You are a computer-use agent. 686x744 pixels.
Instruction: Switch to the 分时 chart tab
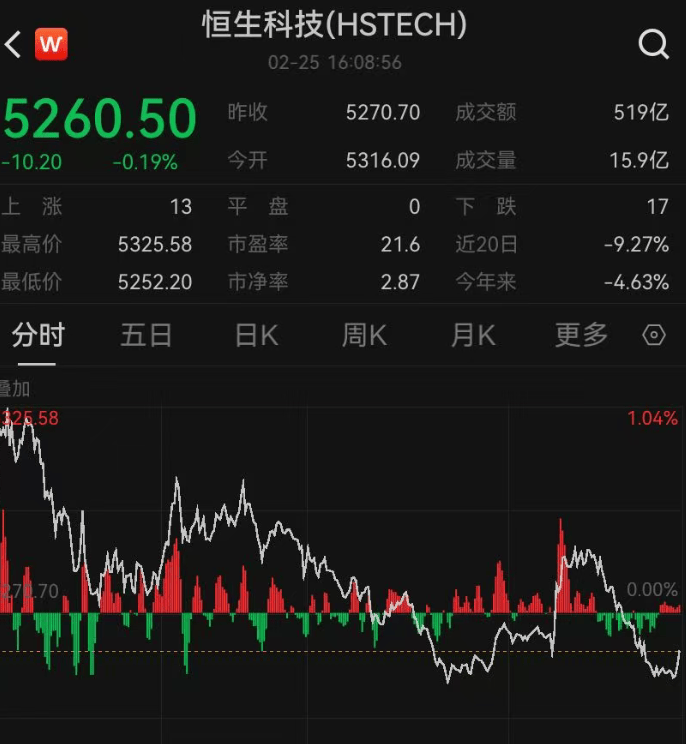[38, 335]
